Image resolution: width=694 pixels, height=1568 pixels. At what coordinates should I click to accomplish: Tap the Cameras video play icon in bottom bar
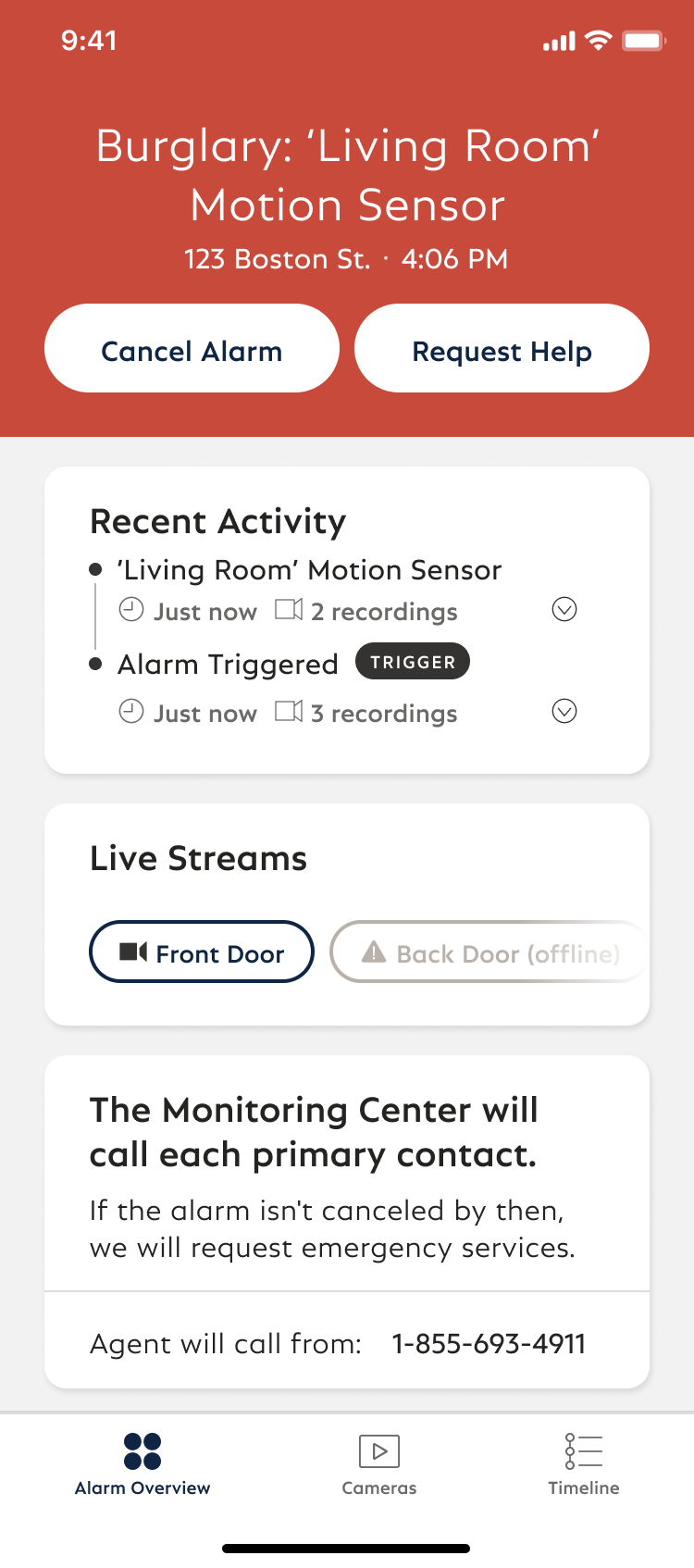[x=378, y=1450]
